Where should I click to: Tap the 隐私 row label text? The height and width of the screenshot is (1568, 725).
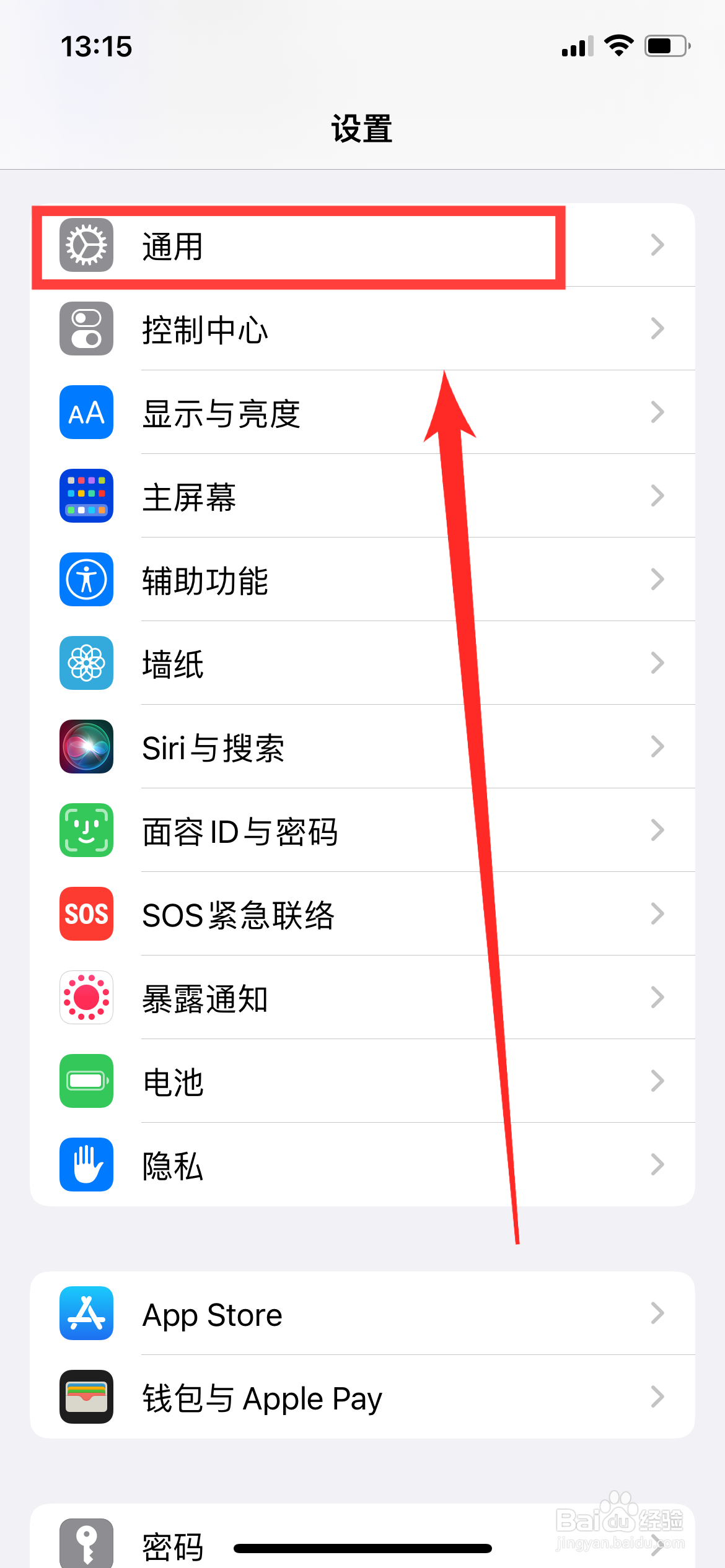click(172, 1165)
